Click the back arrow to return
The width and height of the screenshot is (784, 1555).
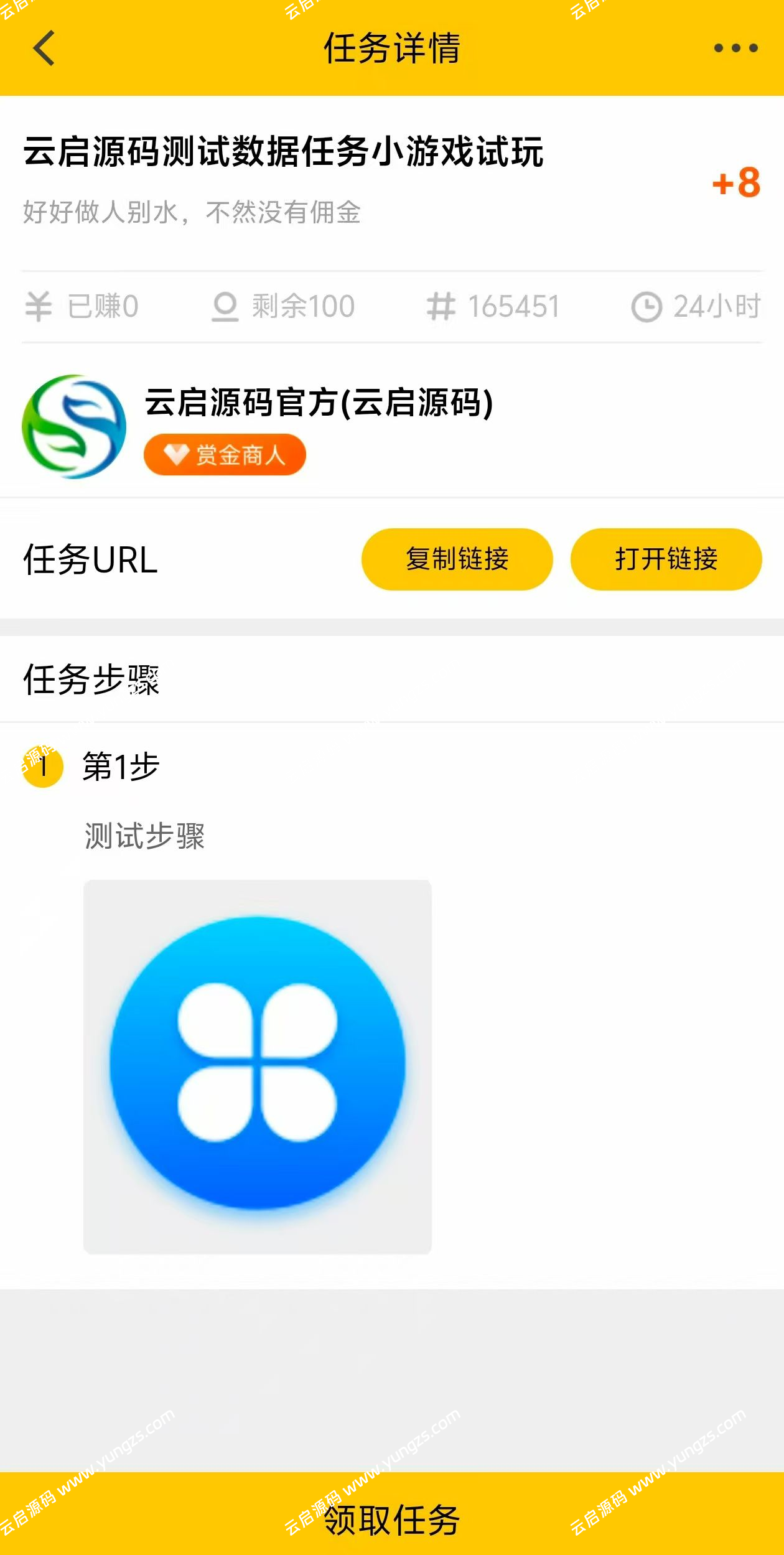coord(44,49)
